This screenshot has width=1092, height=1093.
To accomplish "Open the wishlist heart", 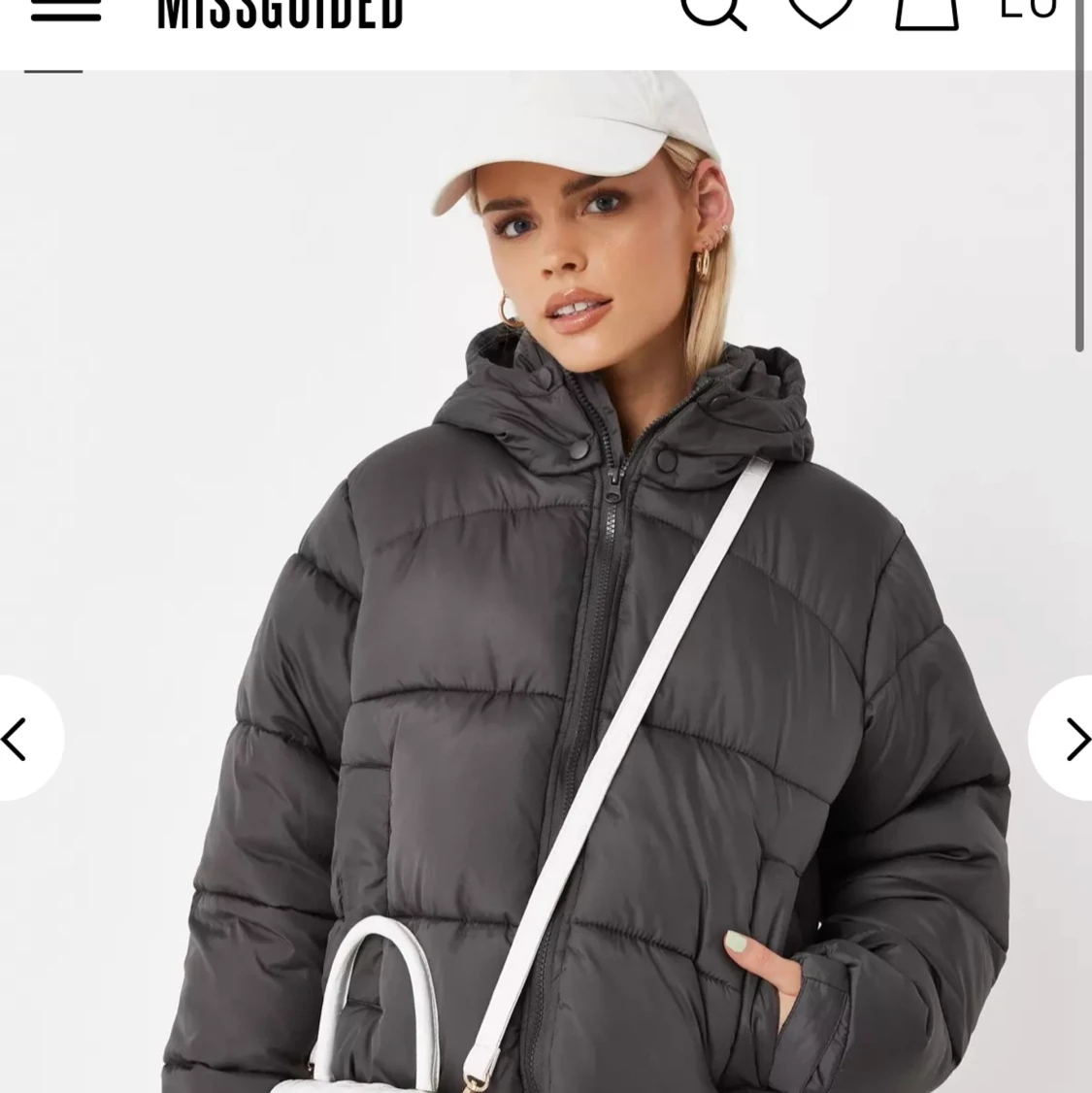I will pyautogui.click(x=820, y=12).
